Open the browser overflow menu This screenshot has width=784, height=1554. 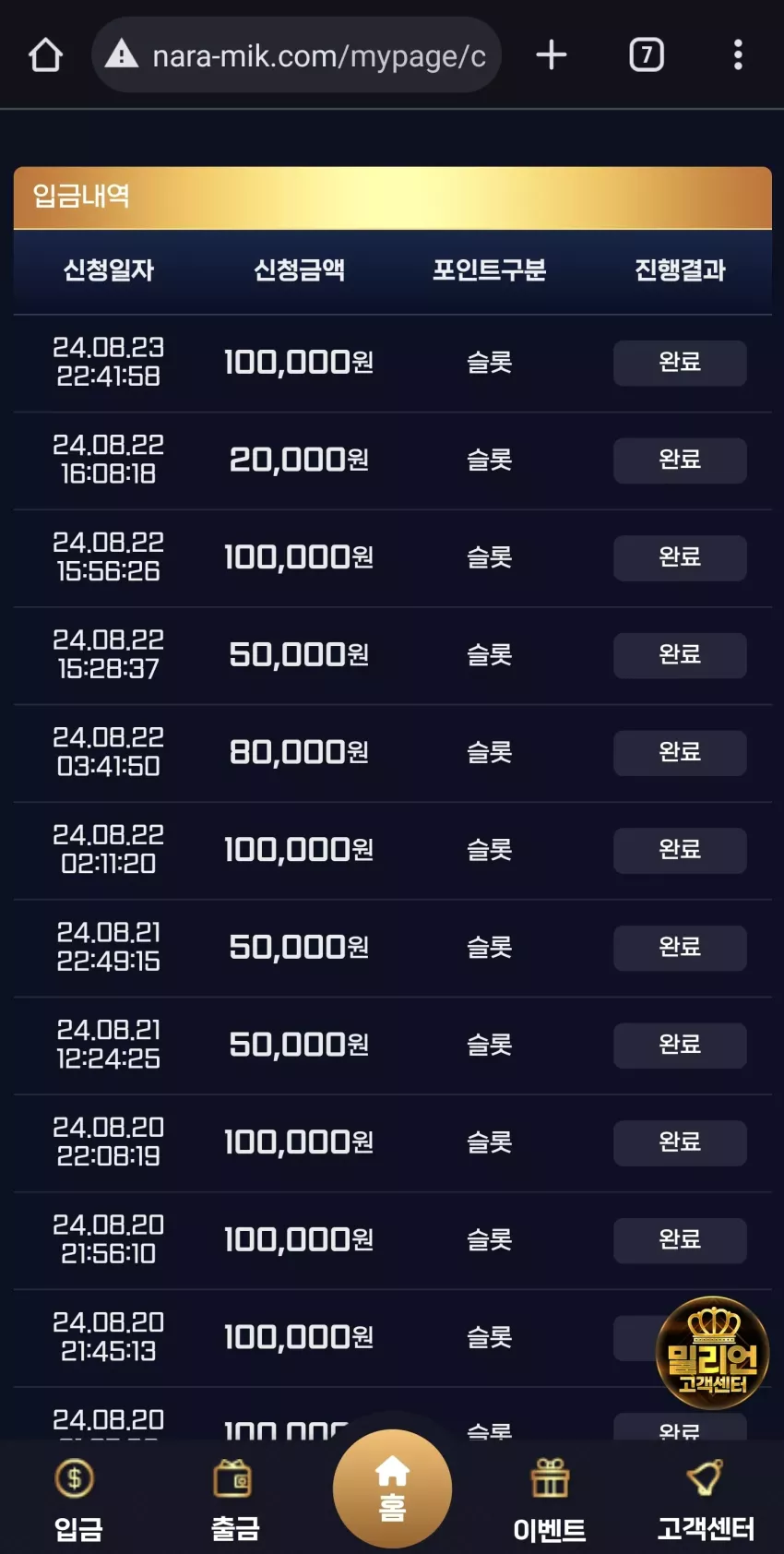pos(738,55)
